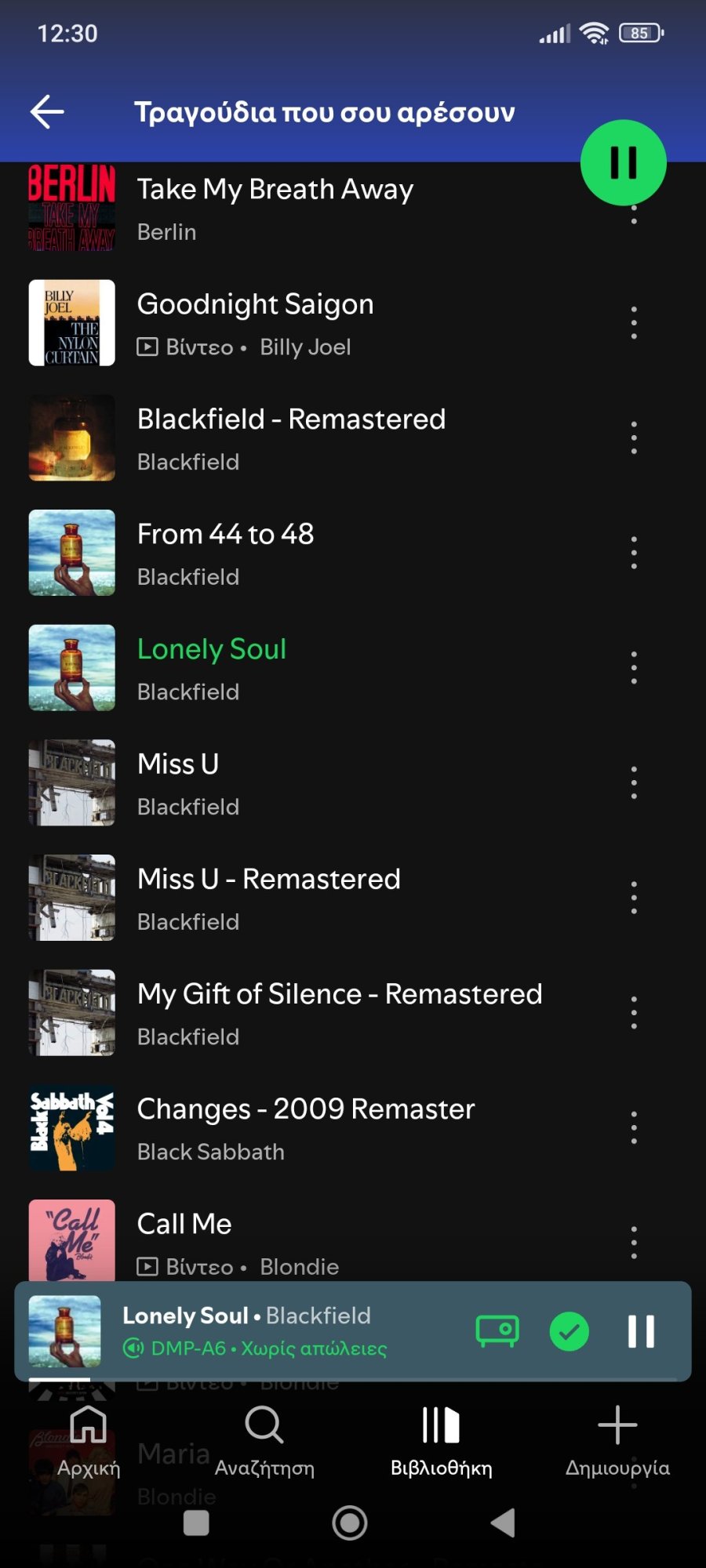Pause playback using the green pause button
Image resolution: width=706 pixels, height=1568 pixels.
623,161
